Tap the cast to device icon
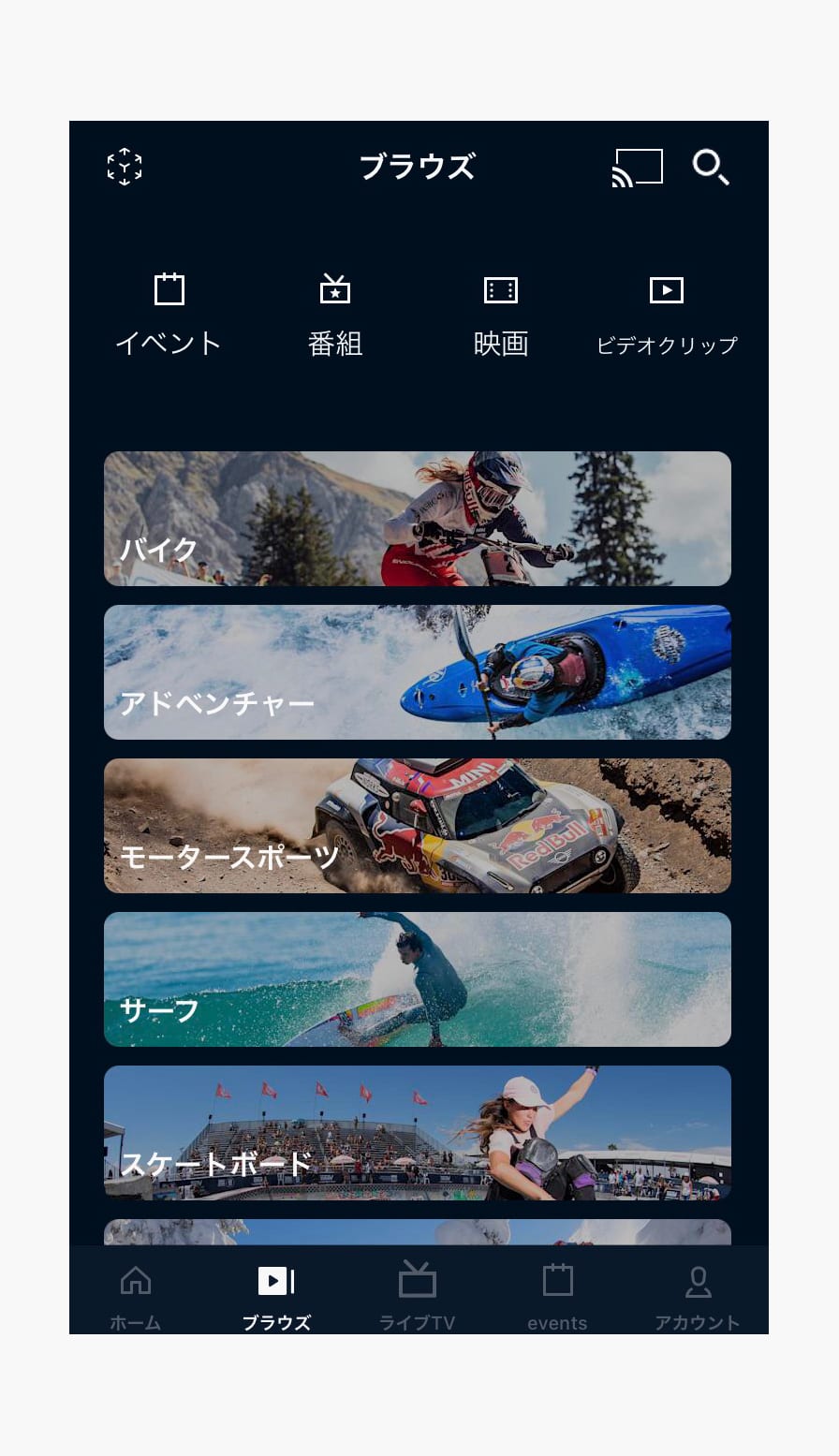Image resolution: width=839 pixels, height=1456 pixels. pos(637,168)
